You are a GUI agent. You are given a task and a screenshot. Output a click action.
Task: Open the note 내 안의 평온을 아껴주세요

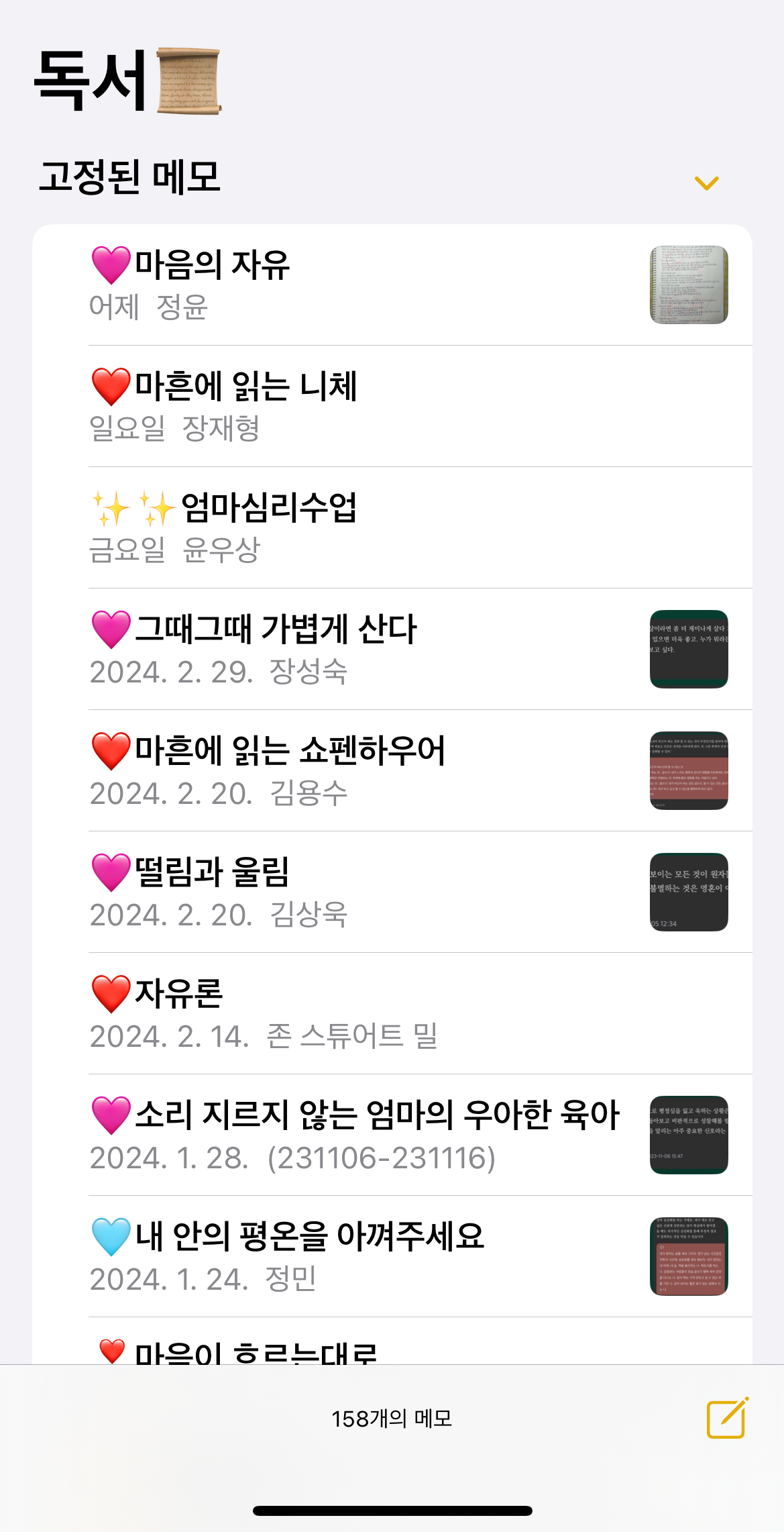tap(362, 1257)
